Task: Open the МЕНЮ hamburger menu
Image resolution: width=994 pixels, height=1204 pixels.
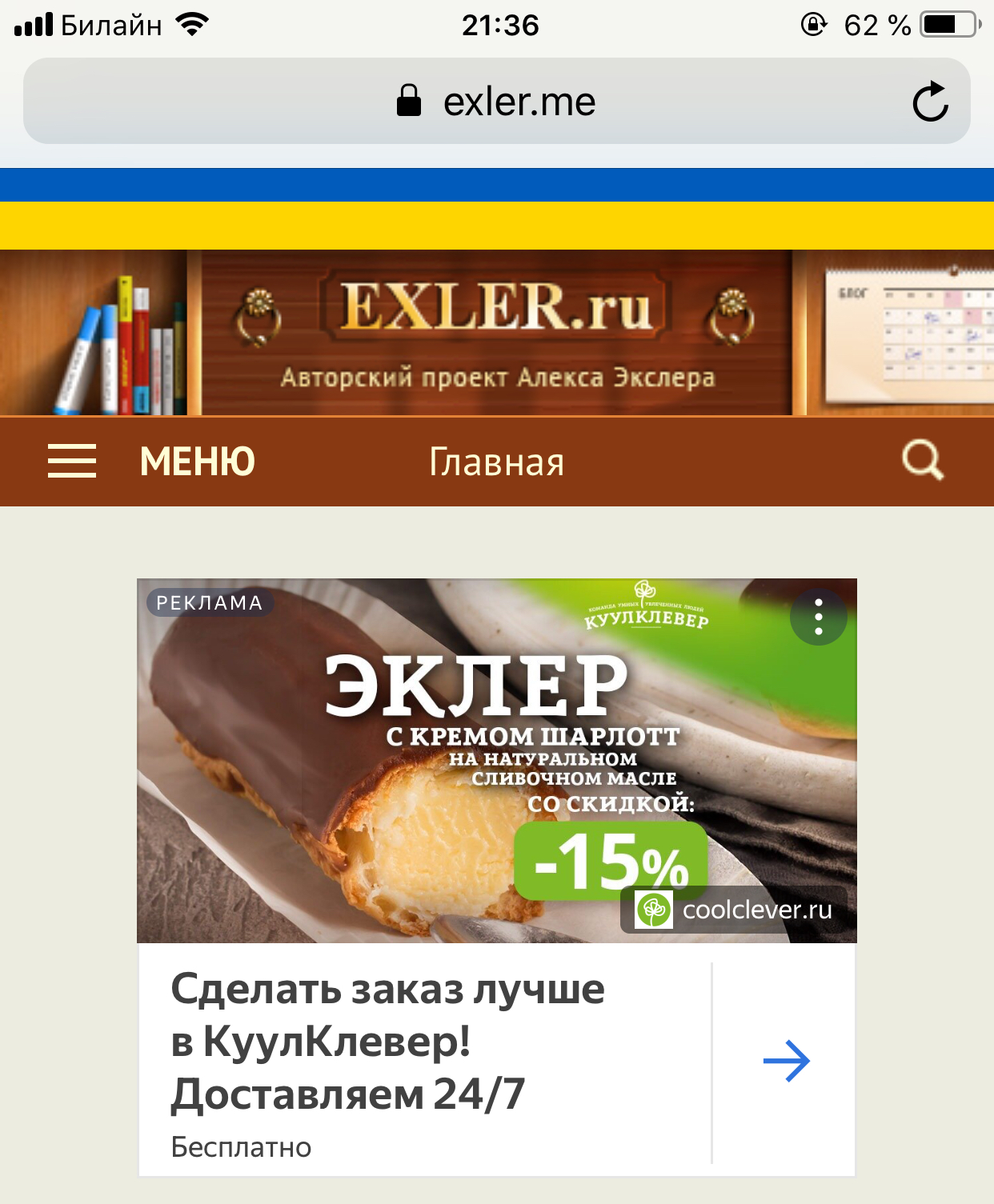Action: [x=72, y=461]
